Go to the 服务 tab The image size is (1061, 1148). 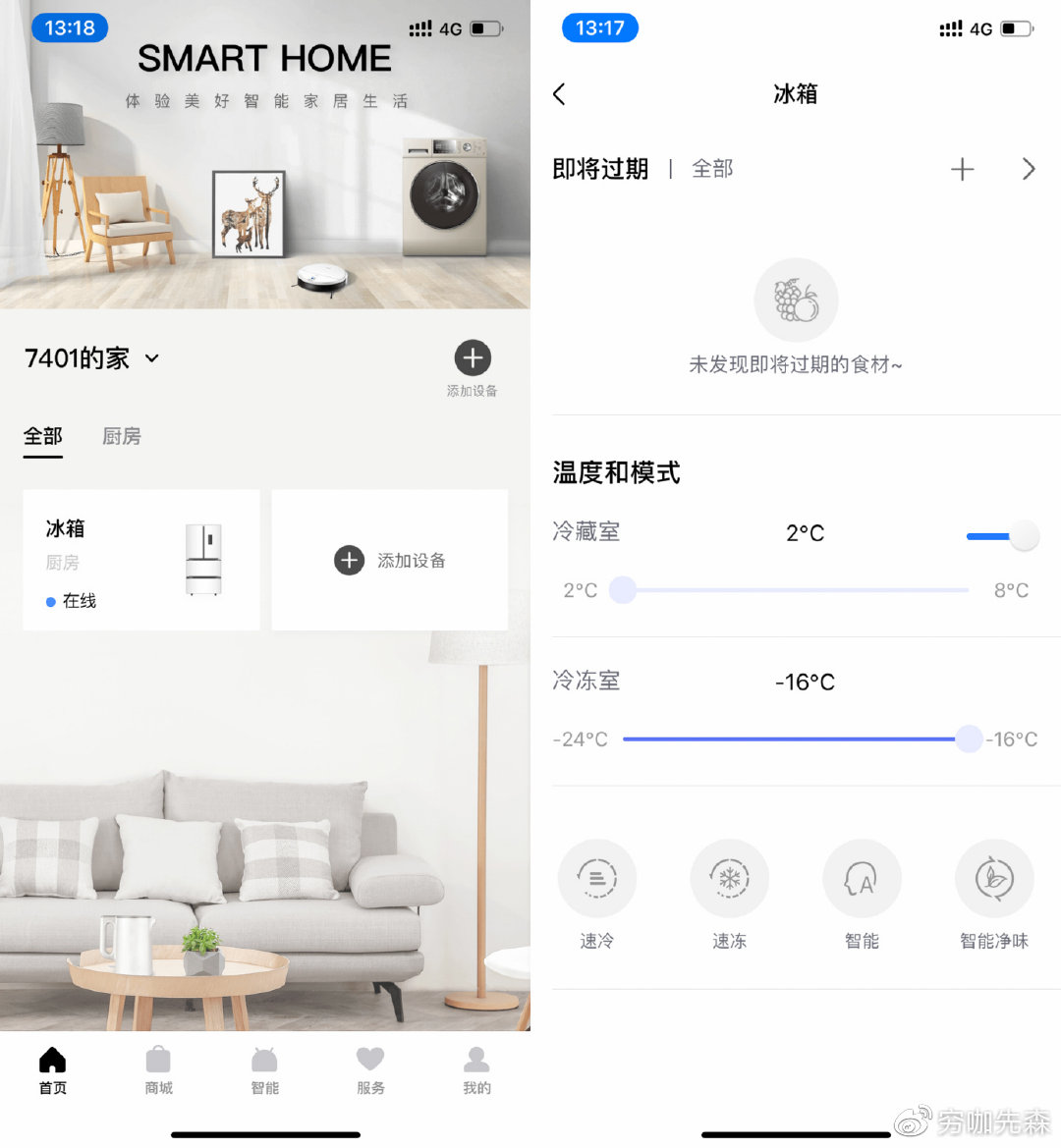click(370, 1069)
